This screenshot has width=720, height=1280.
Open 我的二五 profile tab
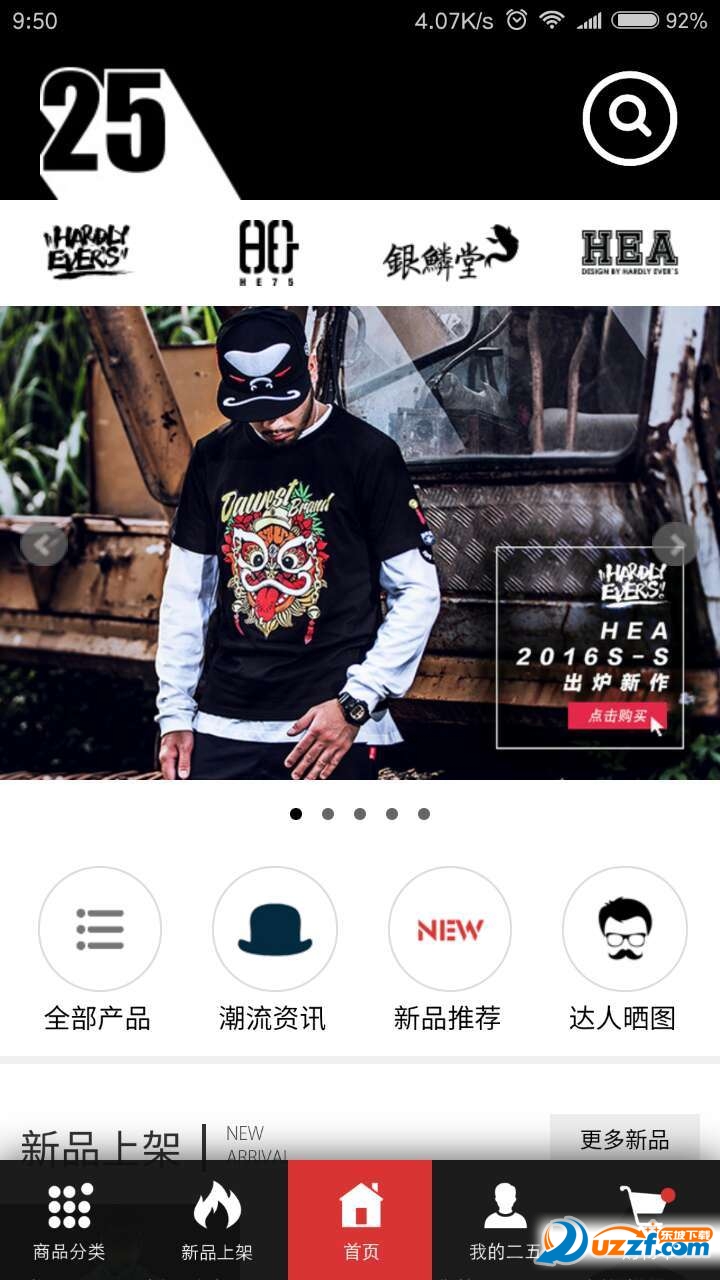coord(505,1222)
